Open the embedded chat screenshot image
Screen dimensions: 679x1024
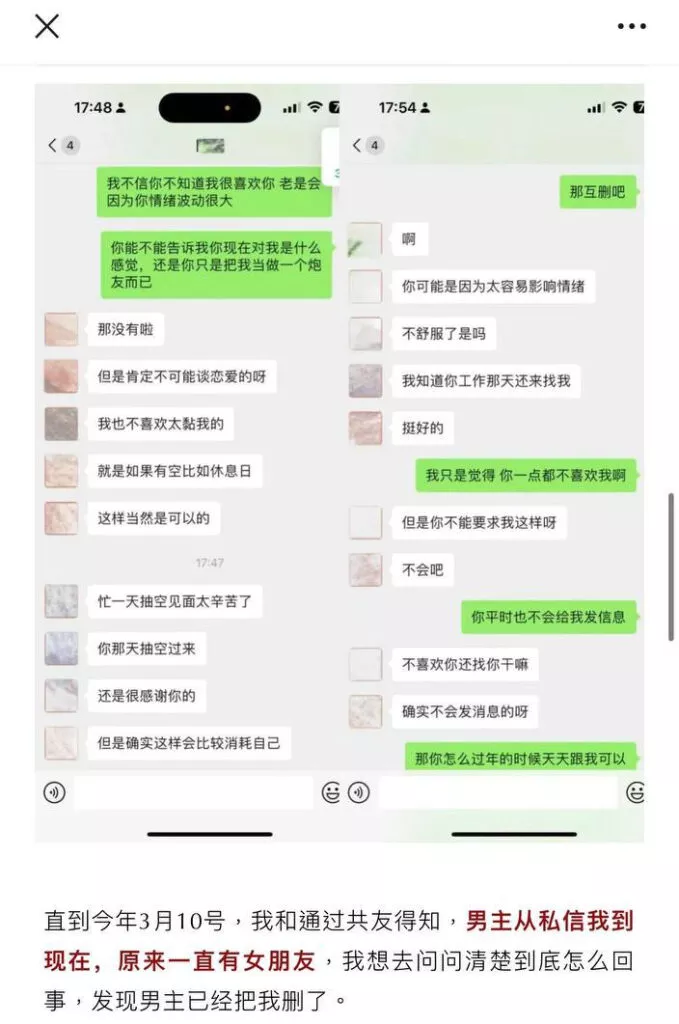(x=339, y=462)
